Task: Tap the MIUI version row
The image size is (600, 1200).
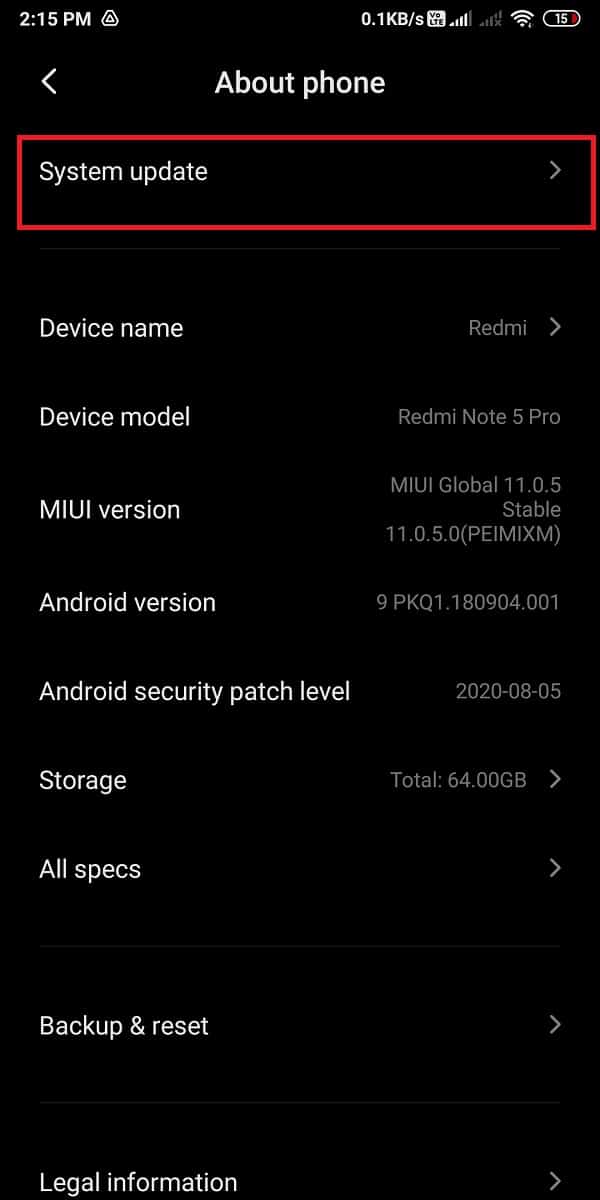Action: (300, 510)
